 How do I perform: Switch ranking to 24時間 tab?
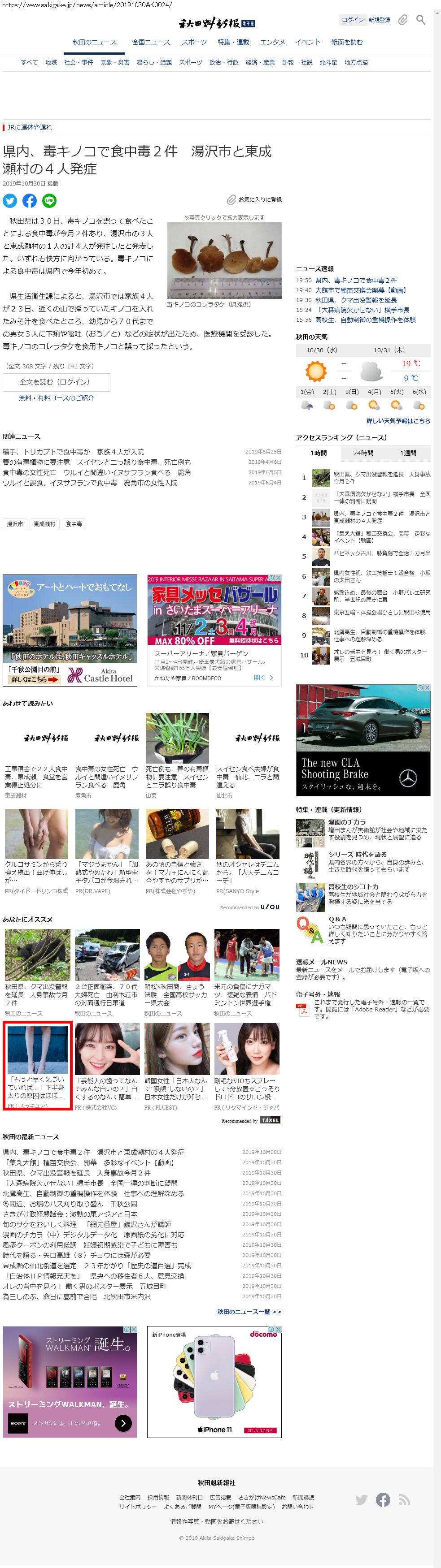[363, 453]
